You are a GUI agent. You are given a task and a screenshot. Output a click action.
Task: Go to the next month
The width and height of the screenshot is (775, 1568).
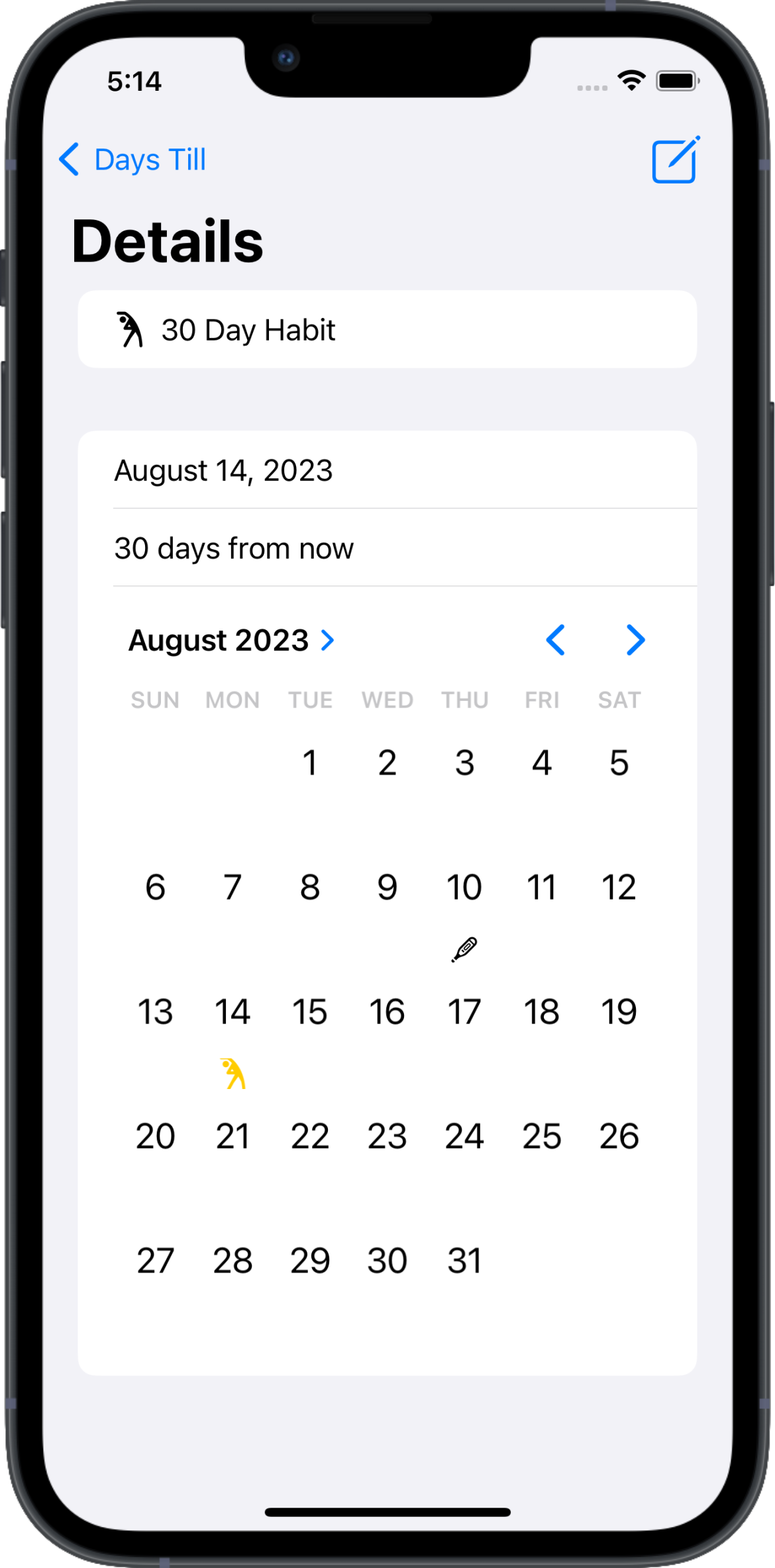(x=635, y=640)
